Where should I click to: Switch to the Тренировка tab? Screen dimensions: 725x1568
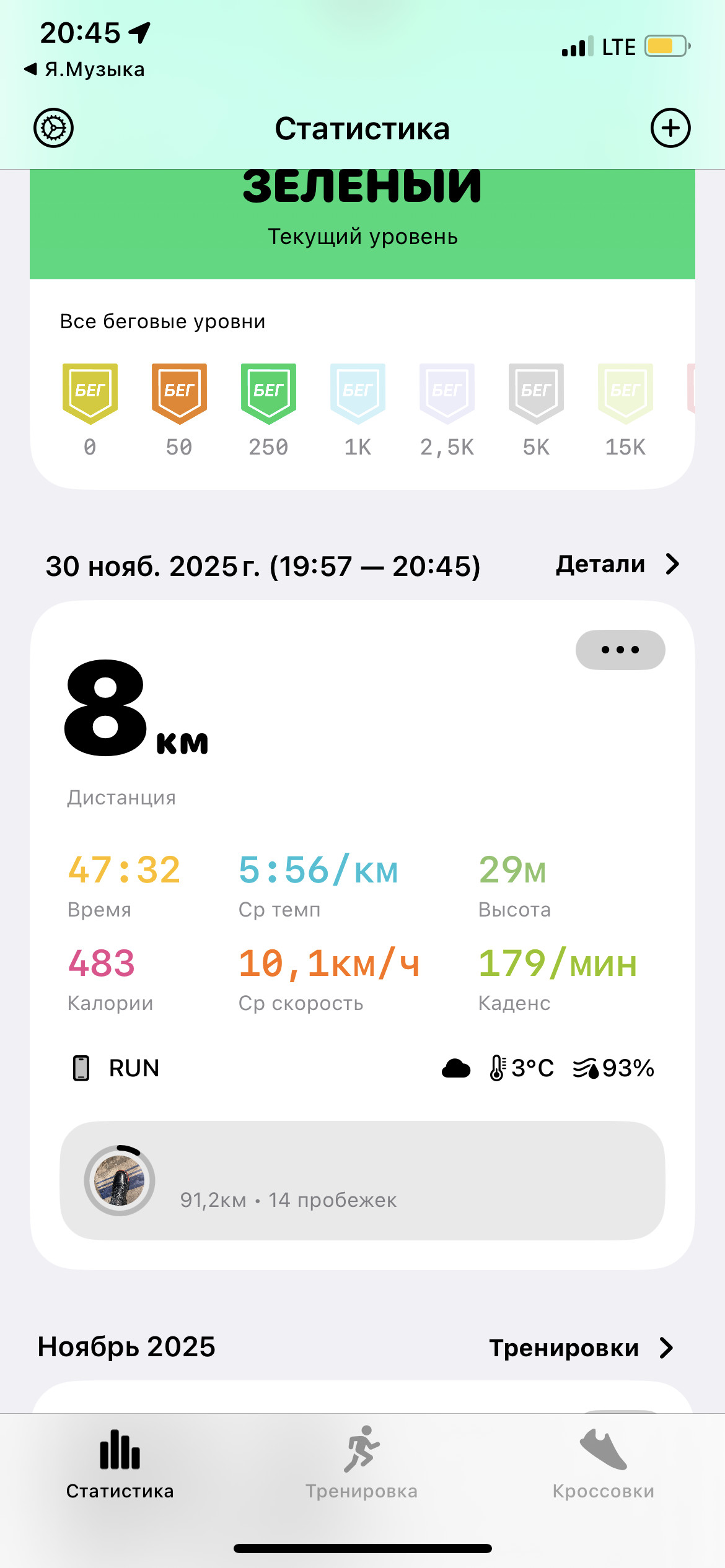[x=362, y=1463]
